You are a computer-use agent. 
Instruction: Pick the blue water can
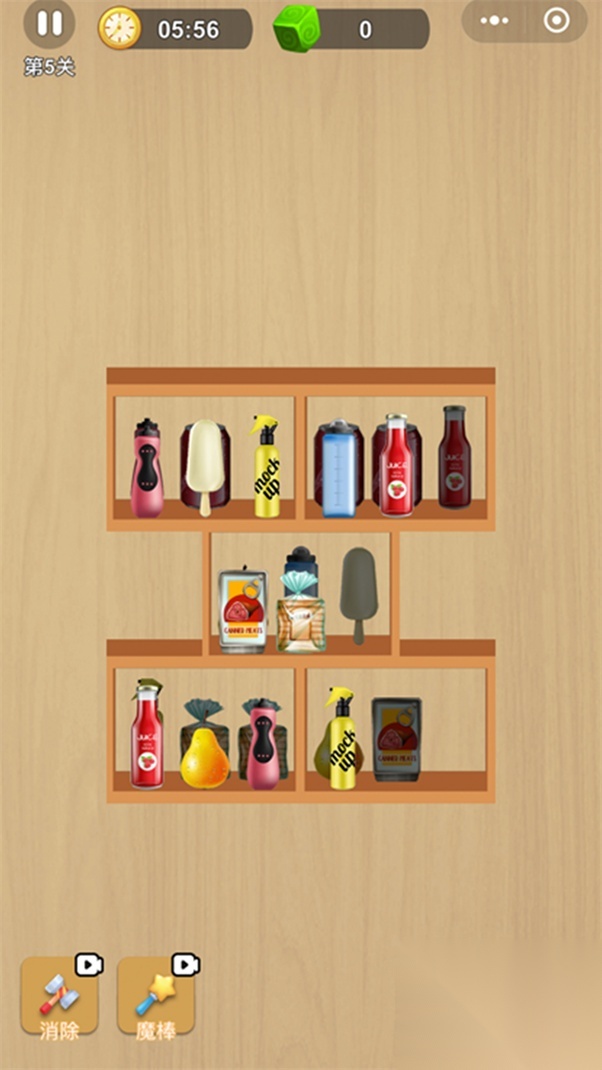[x=339, y=469]
